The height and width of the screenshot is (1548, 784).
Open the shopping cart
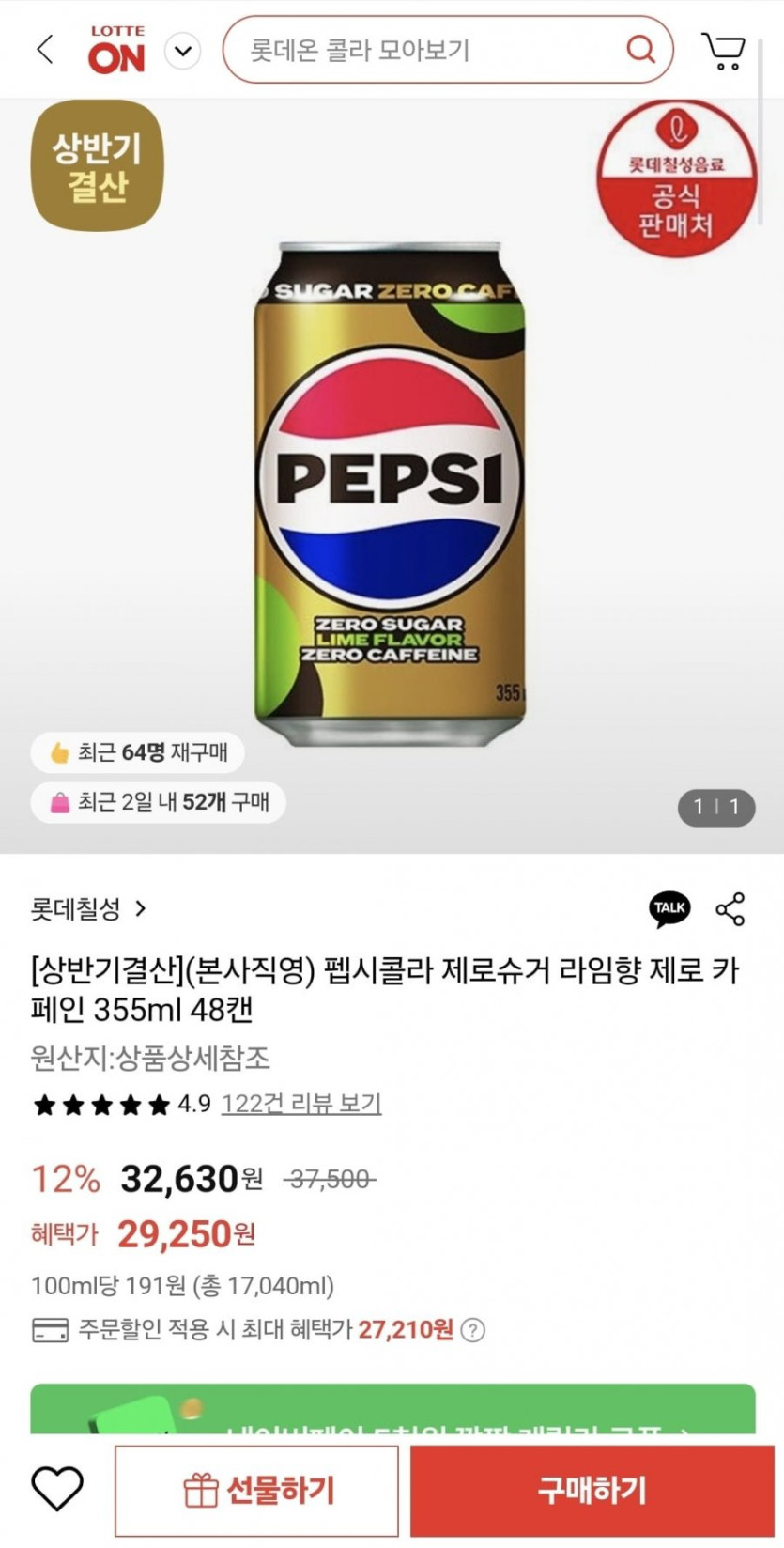723,51
